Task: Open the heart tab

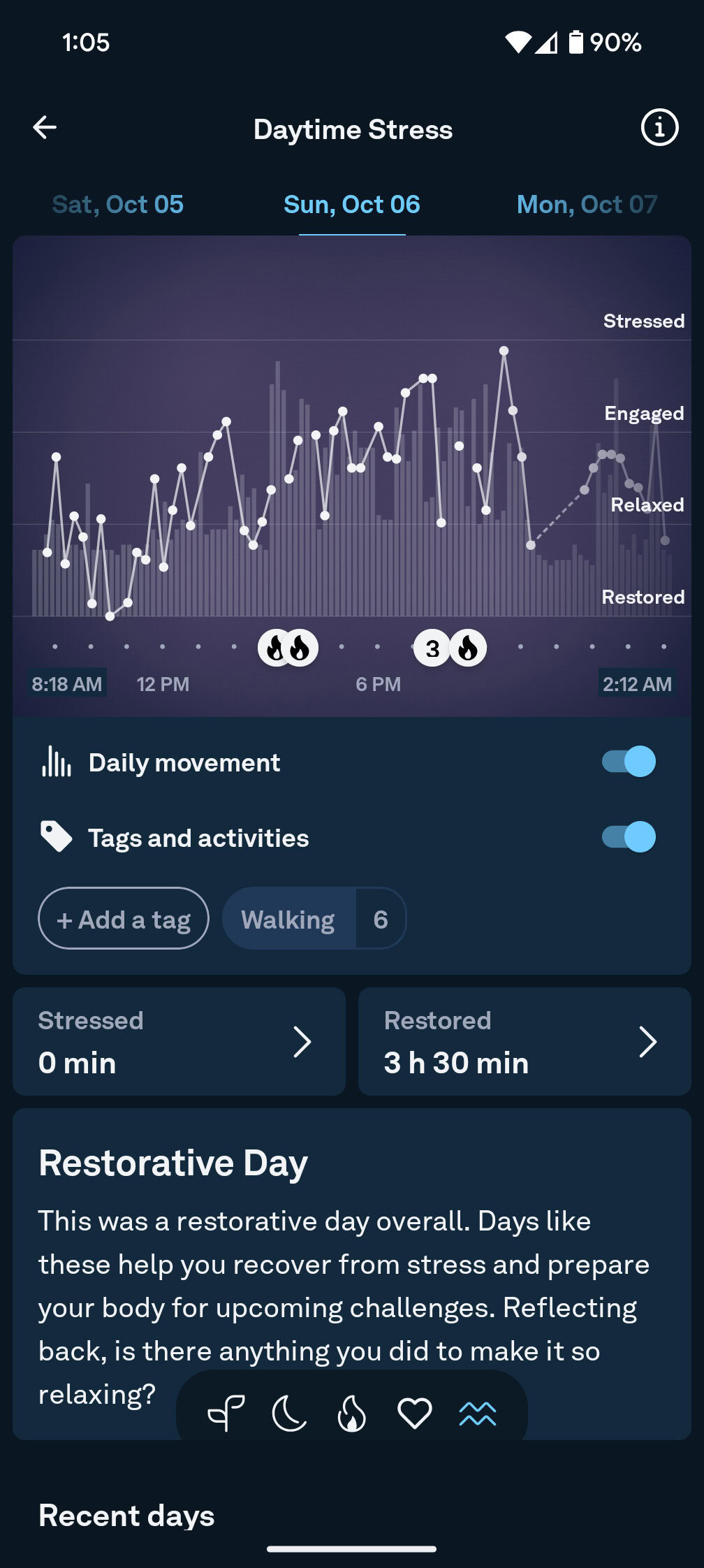Action: pyautogui.click(x=414, y=1414)
